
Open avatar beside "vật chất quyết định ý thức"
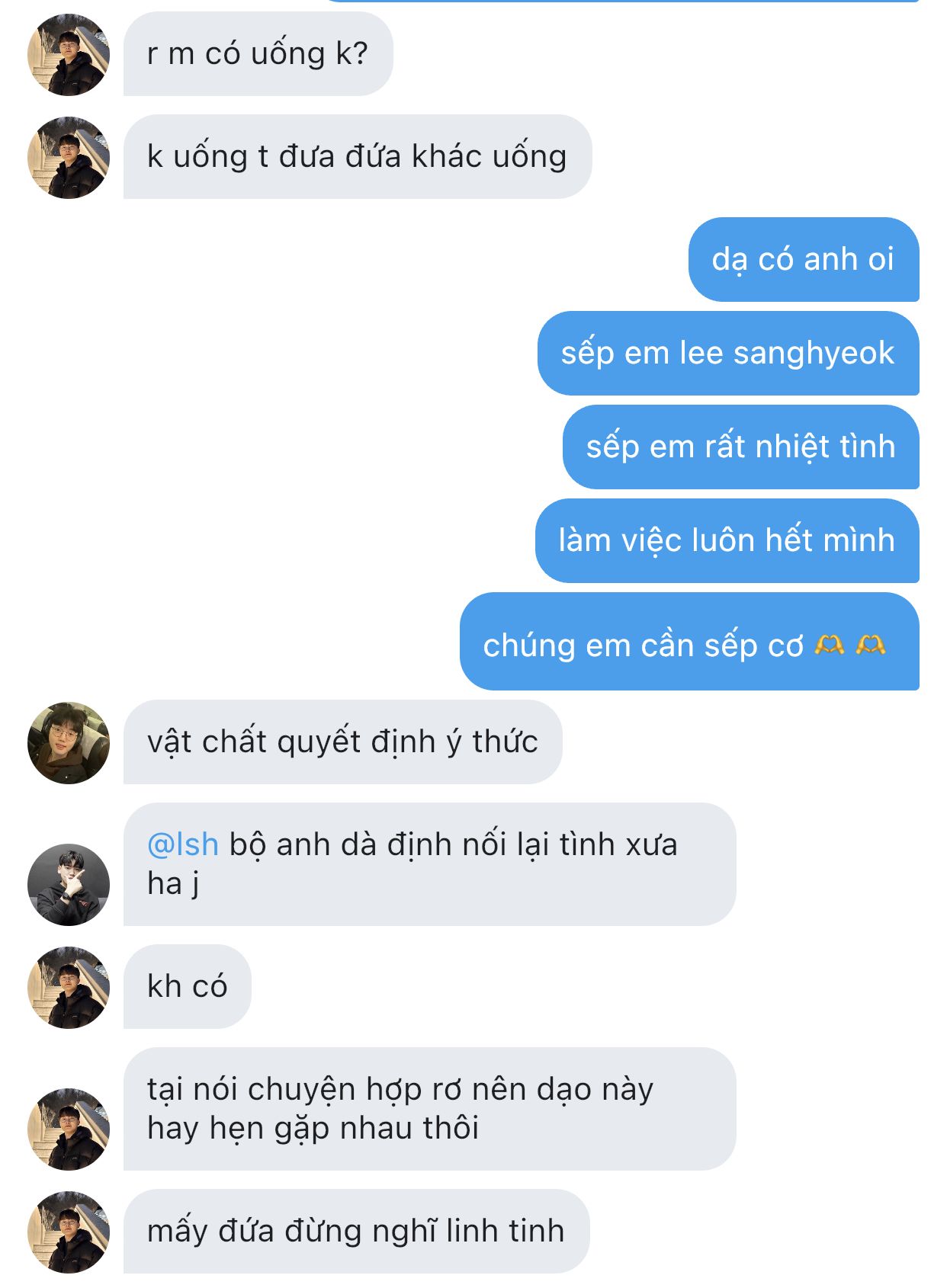69,742
